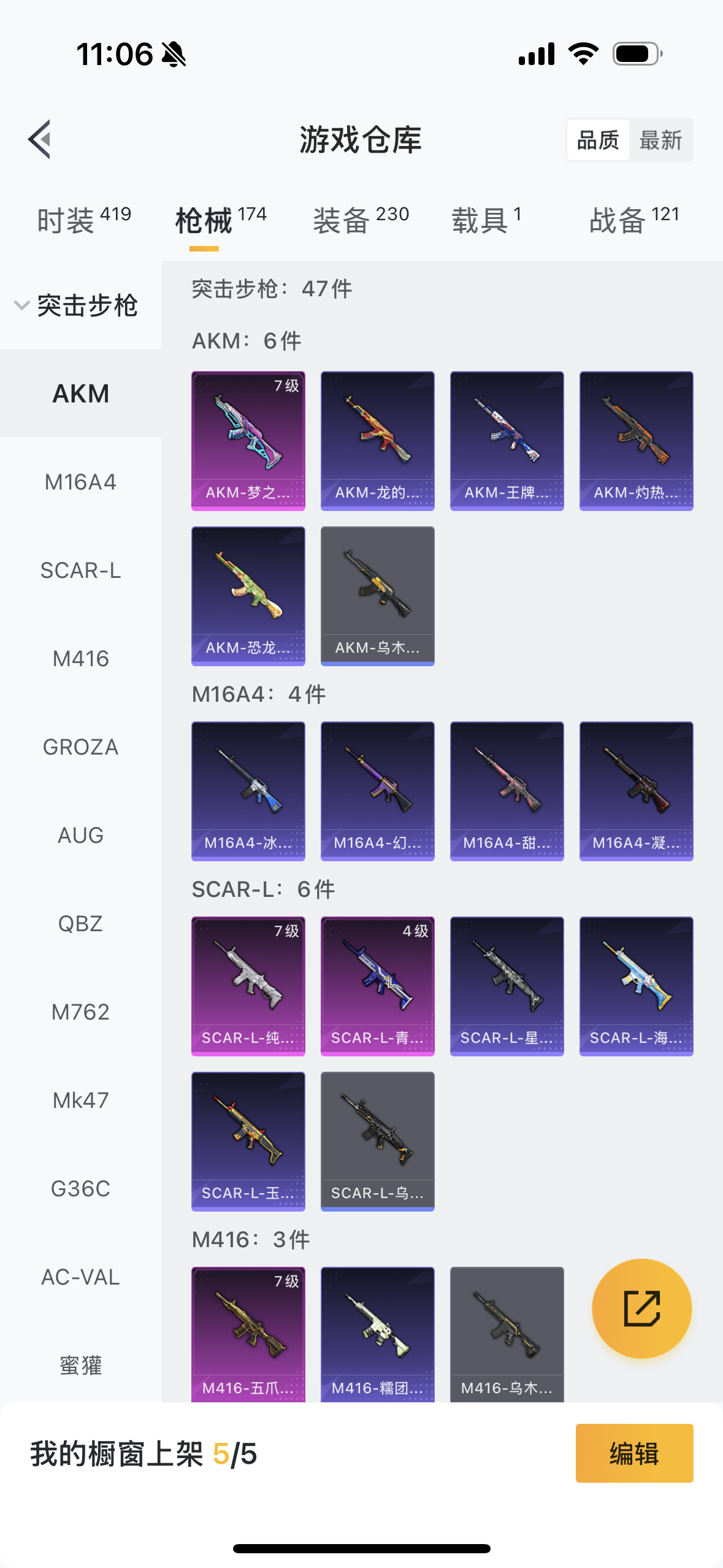Go back using the arrow icon
The image size is (723, 1568).
(39, 139)
